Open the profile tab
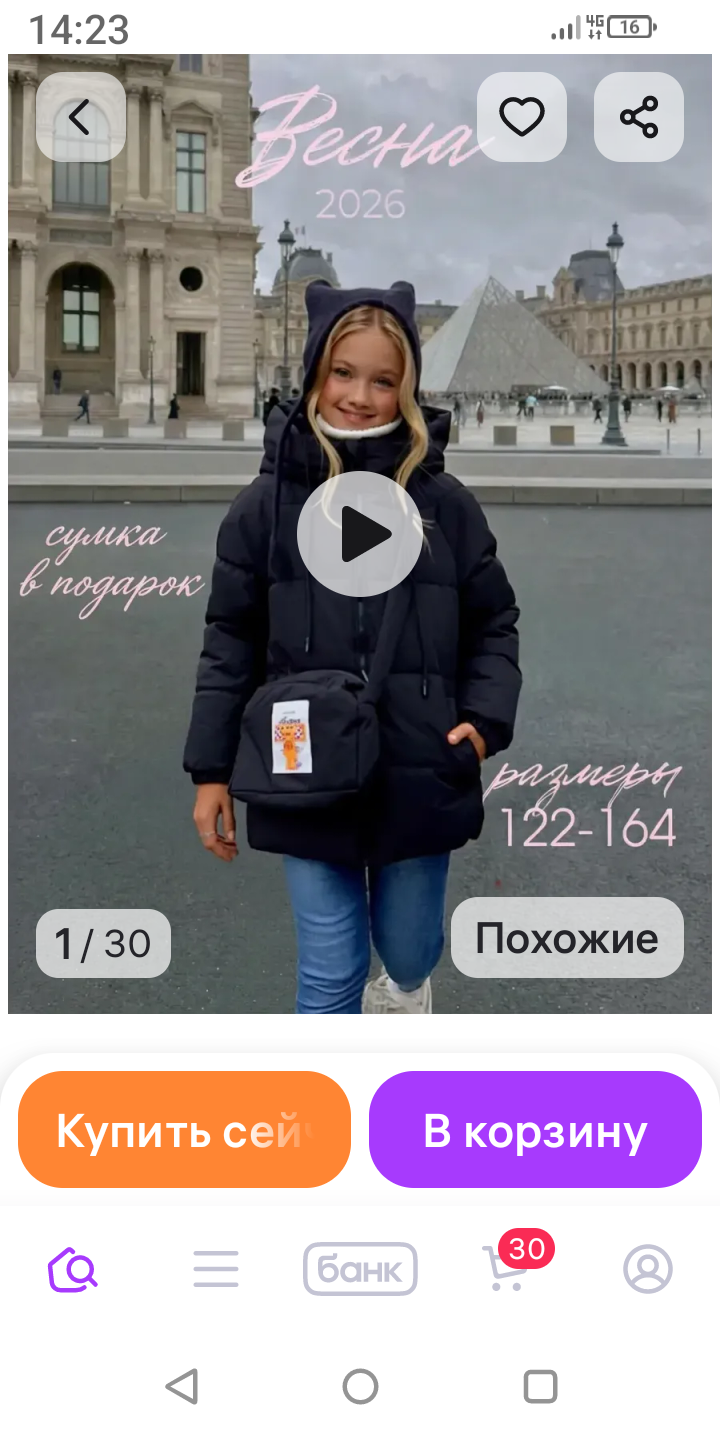The height and width of the screenshot is (1440, 720). (x=648, y=1270)
